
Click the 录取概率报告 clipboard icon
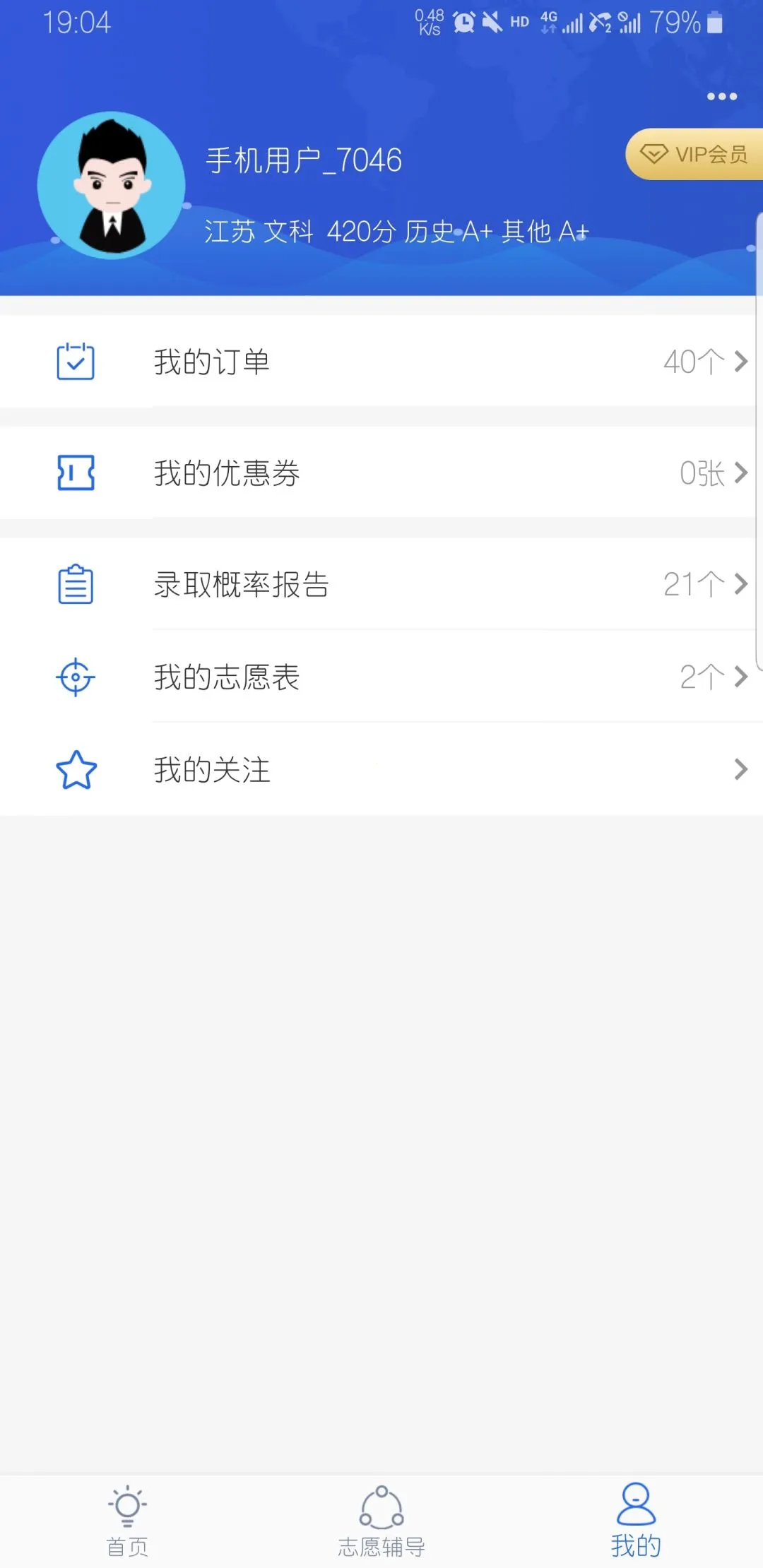pos(76,583)
